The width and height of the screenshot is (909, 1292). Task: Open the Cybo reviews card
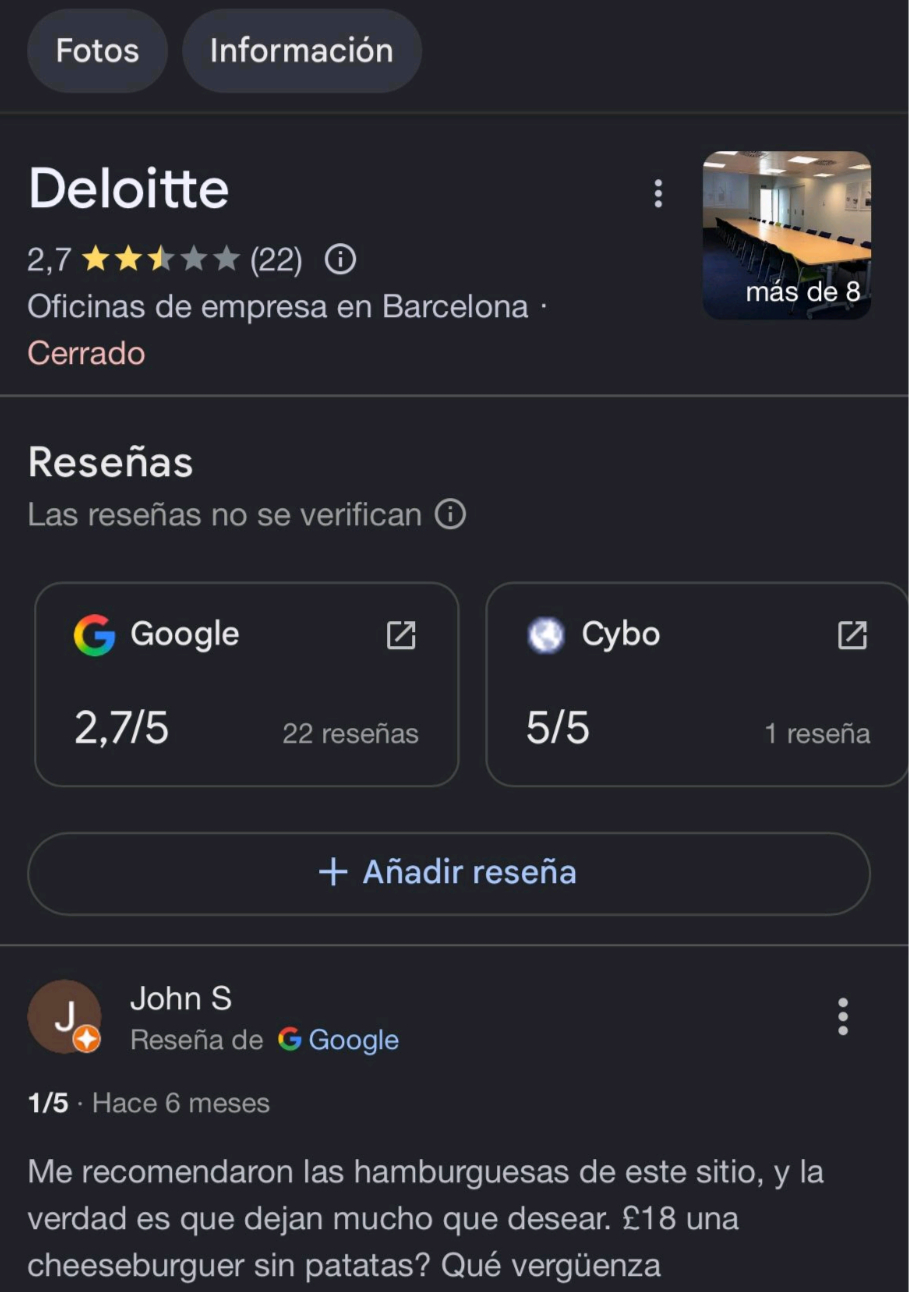696,684
